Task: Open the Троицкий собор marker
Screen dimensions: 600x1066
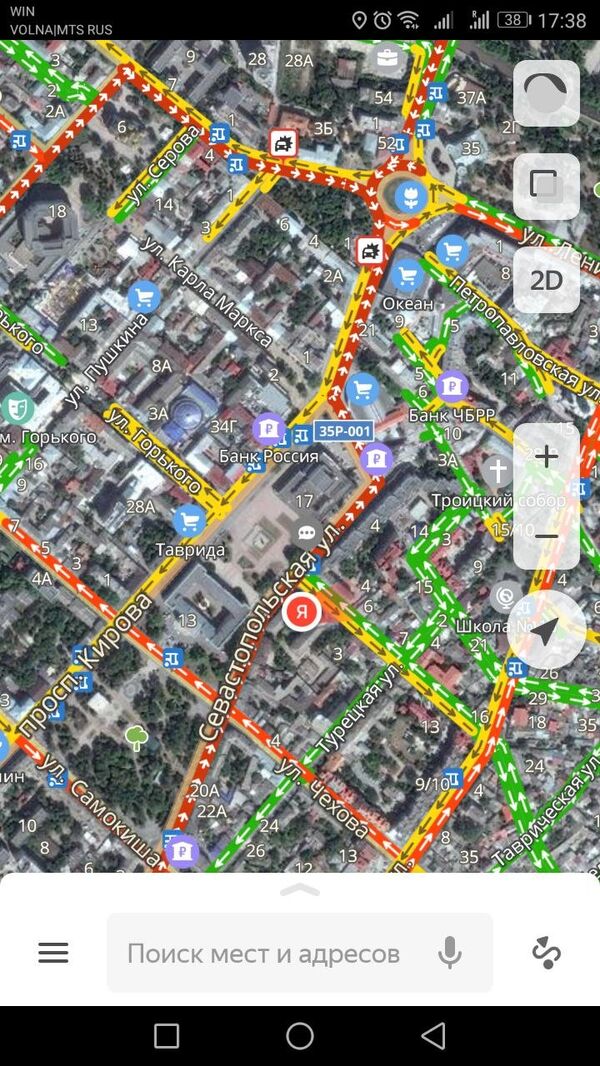Action: (x=497, y=470)
